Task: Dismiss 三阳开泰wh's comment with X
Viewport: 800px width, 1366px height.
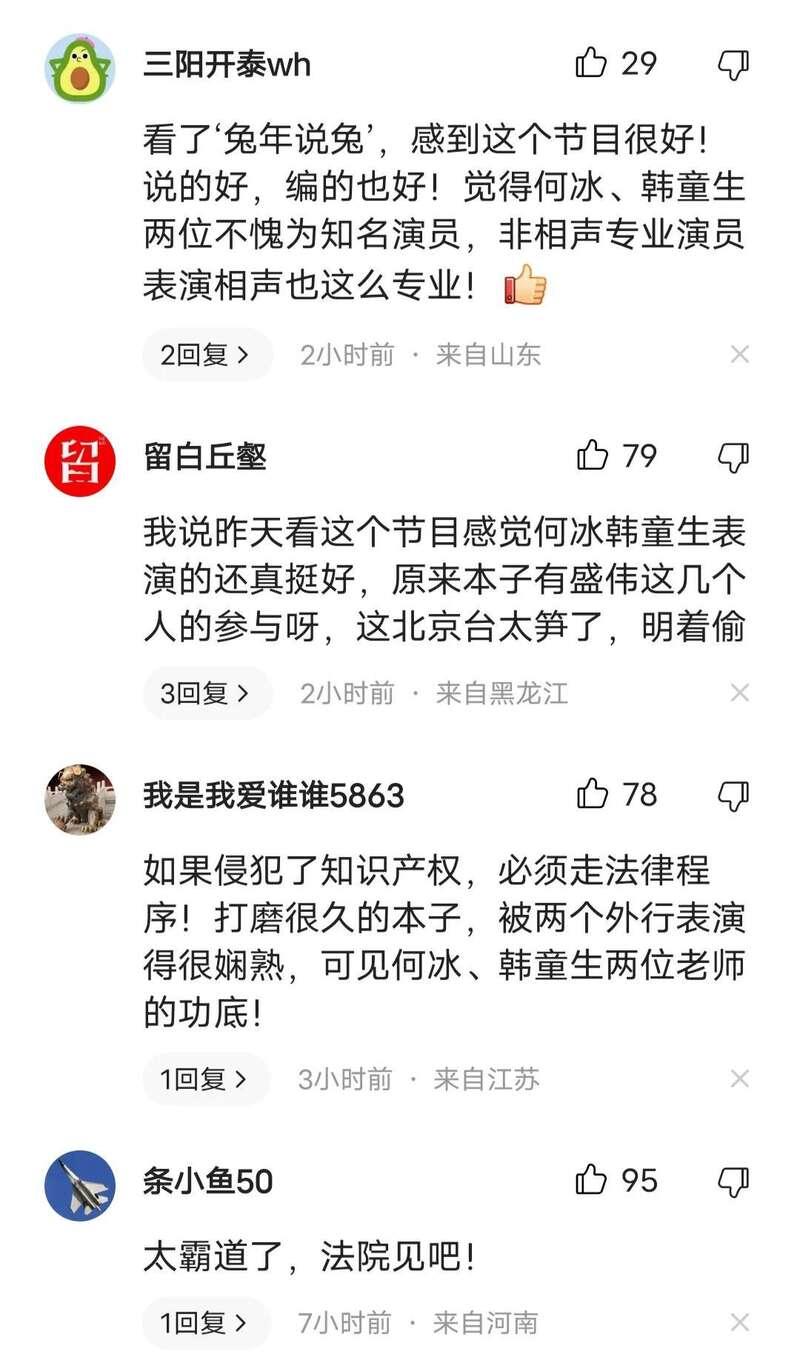Action: tap(739, 354)
